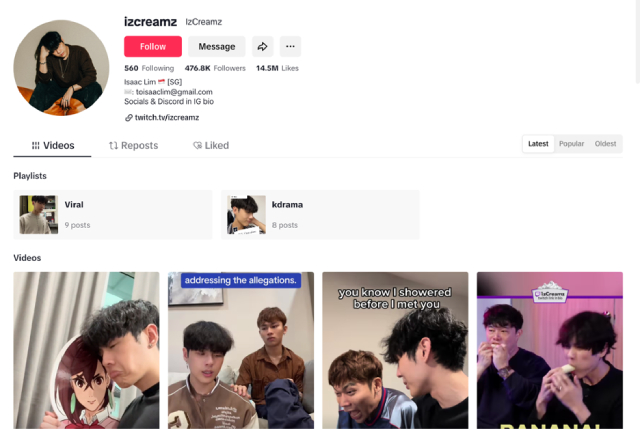The width and height of the screenshot is (640, 429).
Task: Sort videos by Oldest
Action: [x=605, y=144]
